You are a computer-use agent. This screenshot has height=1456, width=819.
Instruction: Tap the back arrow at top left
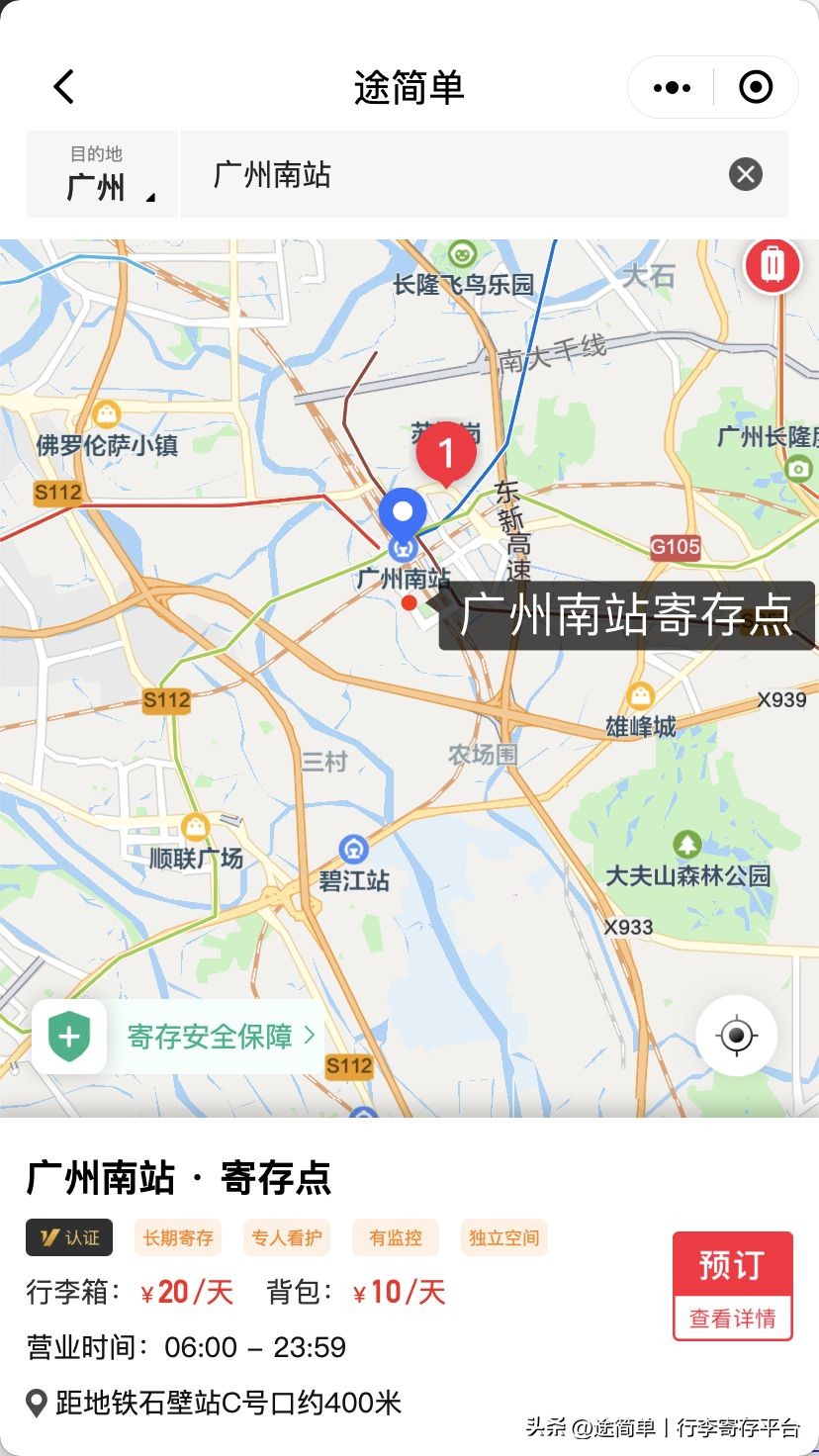click(63, 87)
